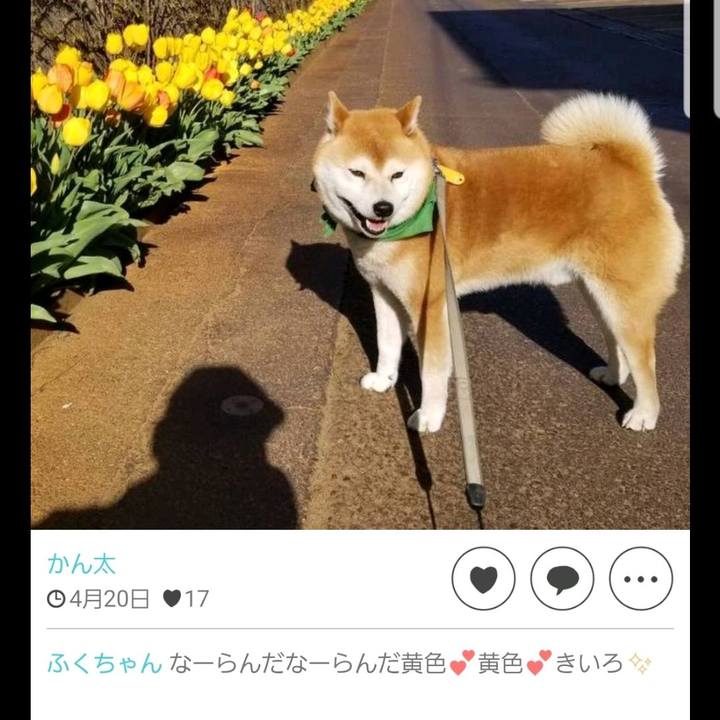Open commenter ふくちゃん's profile
The height and width of the screenshot is (720, 720).
104,662
